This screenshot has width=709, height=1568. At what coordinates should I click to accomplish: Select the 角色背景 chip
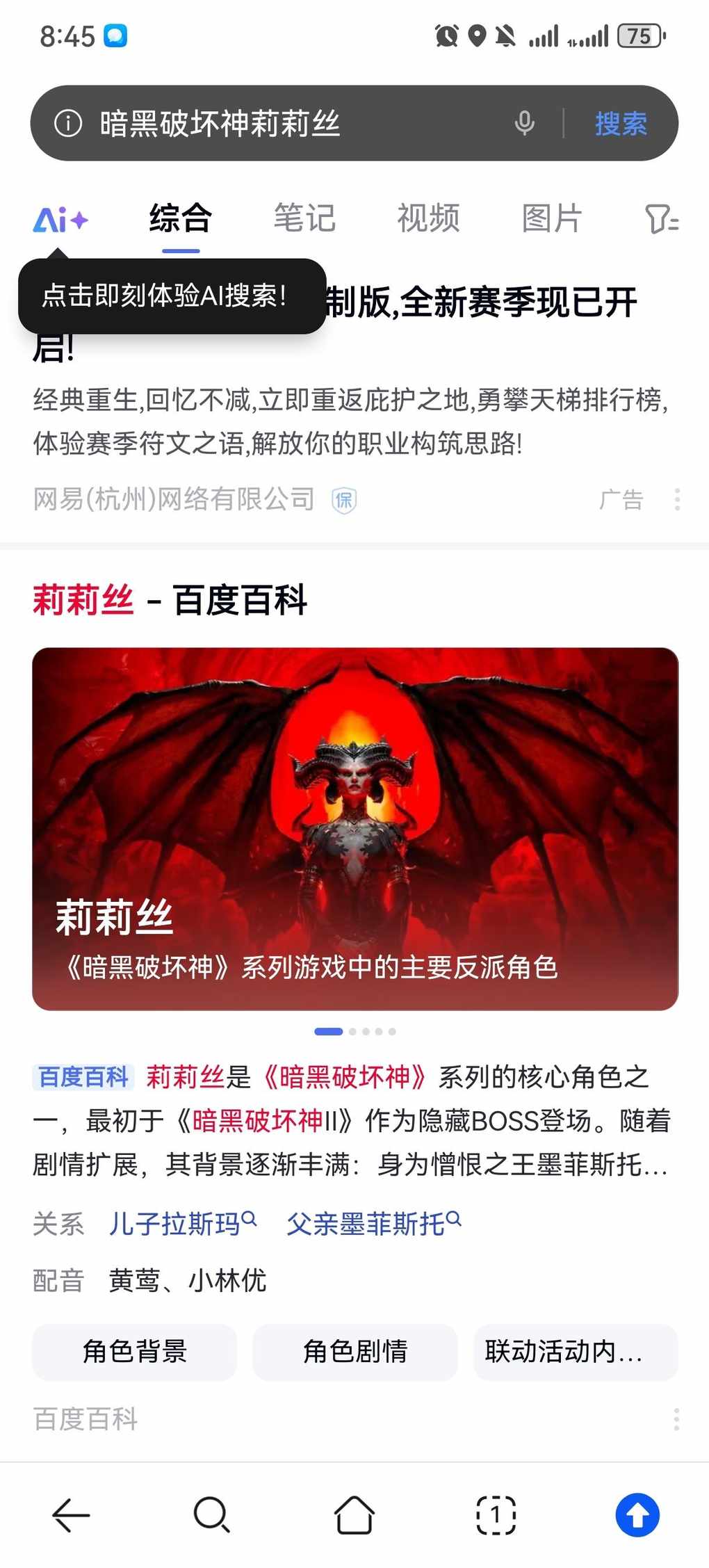coord(134,1352)
